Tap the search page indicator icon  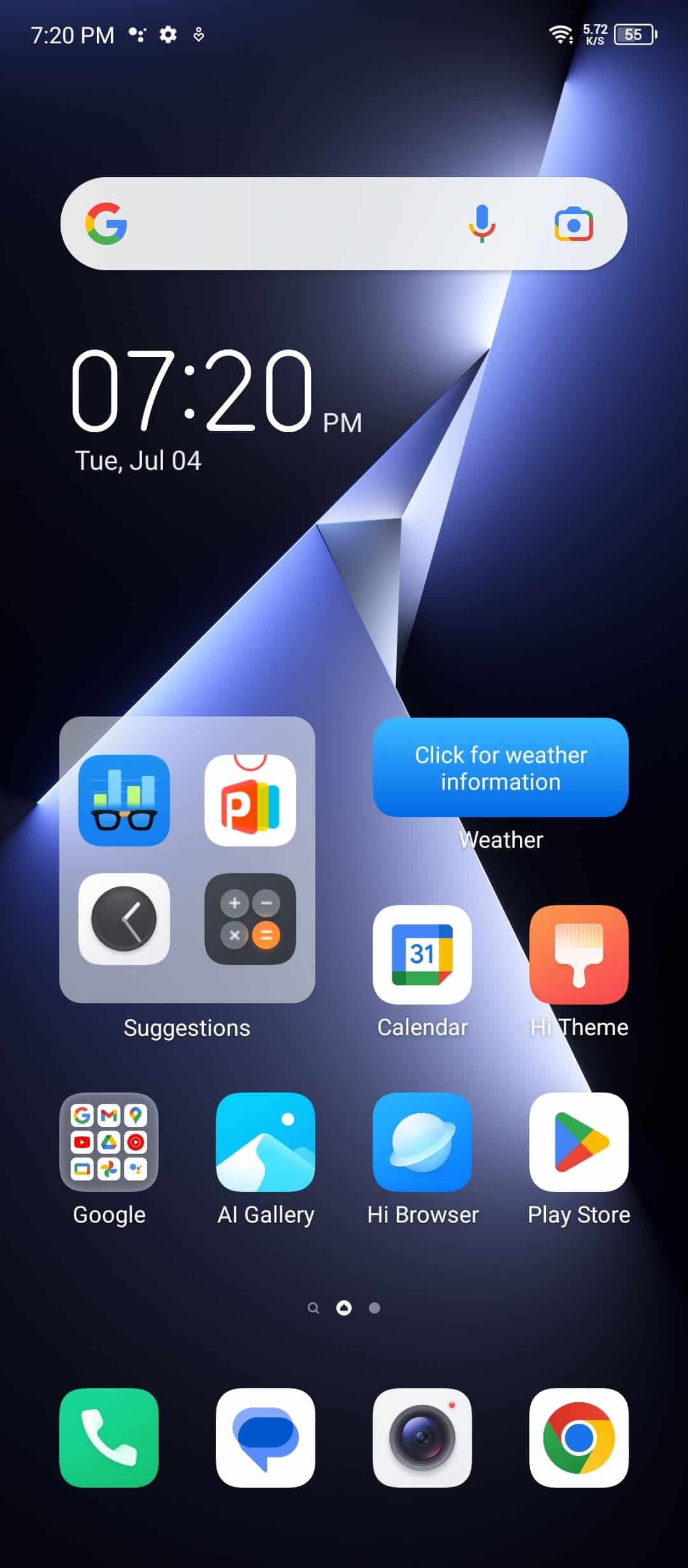click(313, 1308)
